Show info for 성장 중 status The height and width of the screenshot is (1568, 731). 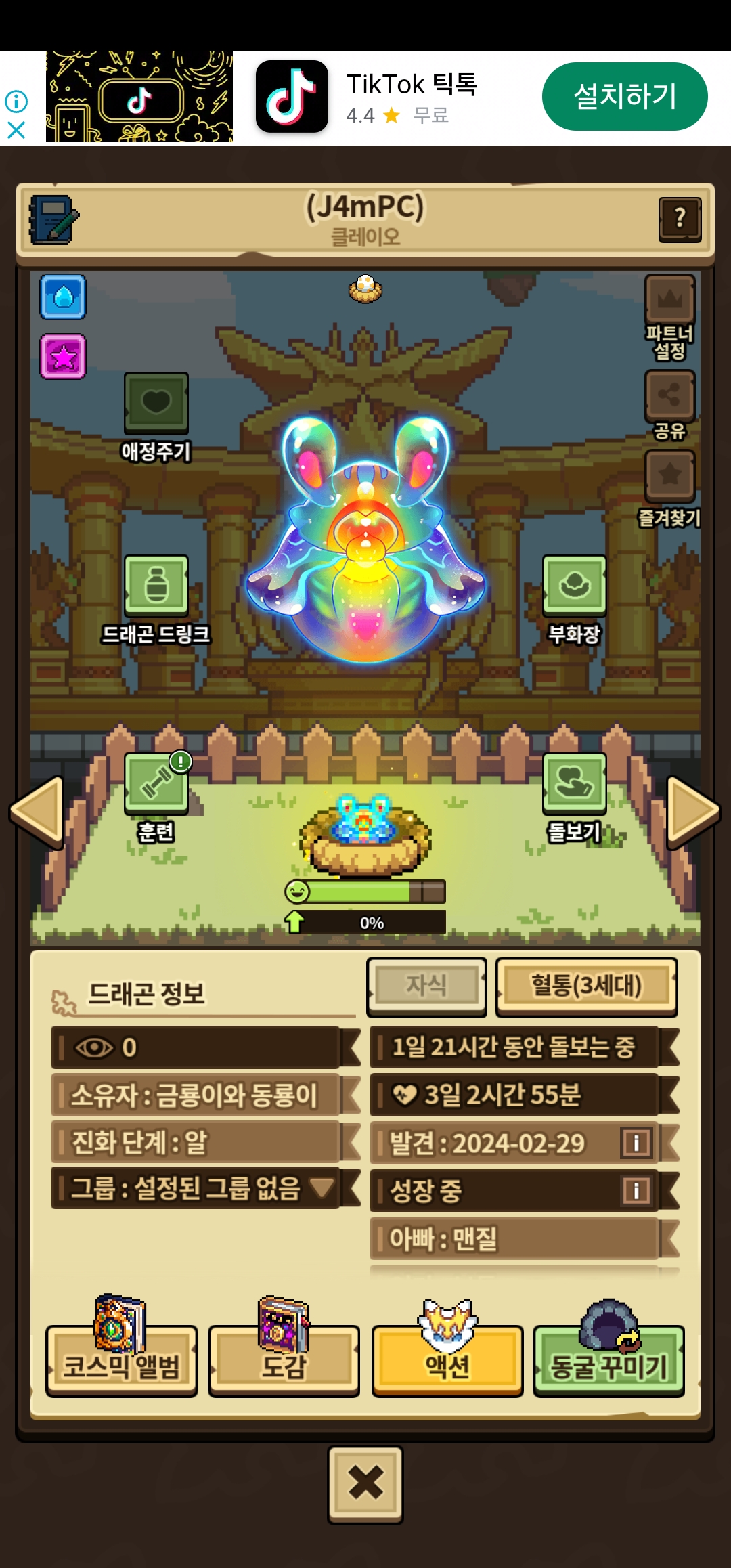click(636, 1190)
